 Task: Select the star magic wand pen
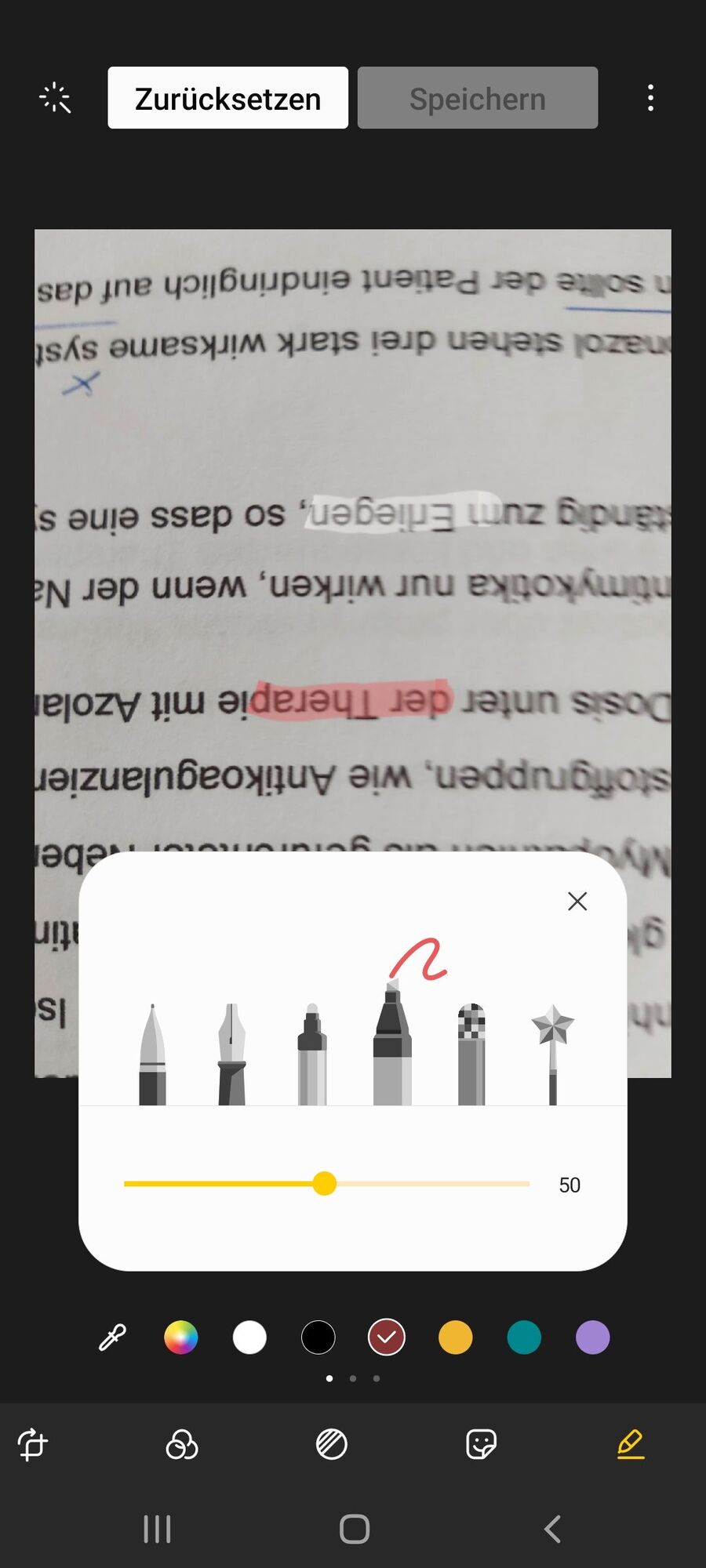coord(552,1054)
